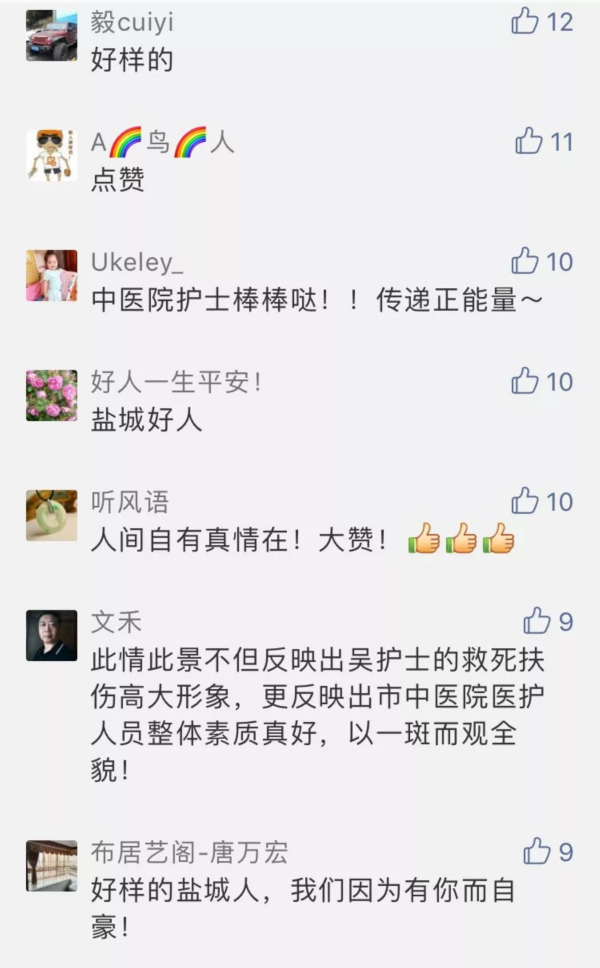The height and width of the screenshot is (968, 600).
Task: Like 布居艺阁-唐万宏's comment
Action: point(537,851)
